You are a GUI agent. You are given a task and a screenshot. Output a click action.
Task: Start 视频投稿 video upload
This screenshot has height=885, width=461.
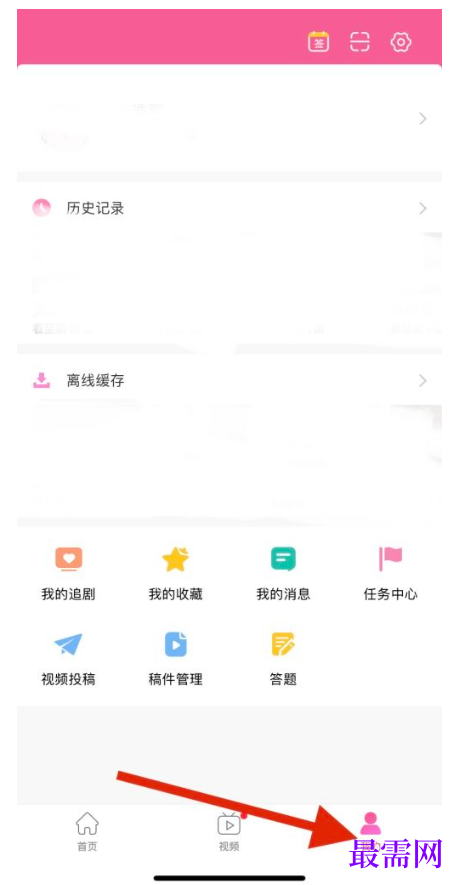(68, 659)
